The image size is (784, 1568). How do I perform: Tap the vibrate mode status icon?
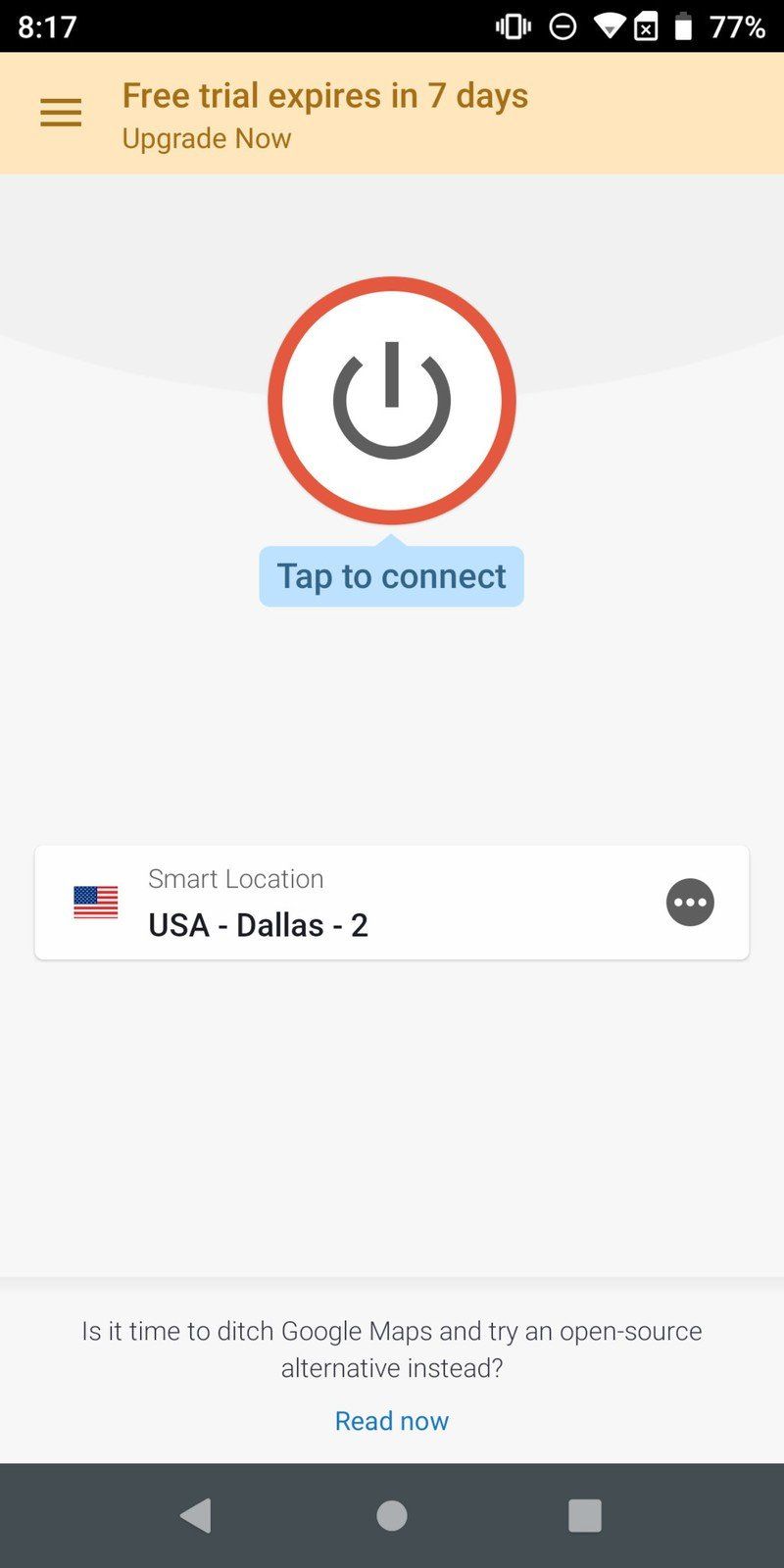pyautogui.click(x=512, y=26)
